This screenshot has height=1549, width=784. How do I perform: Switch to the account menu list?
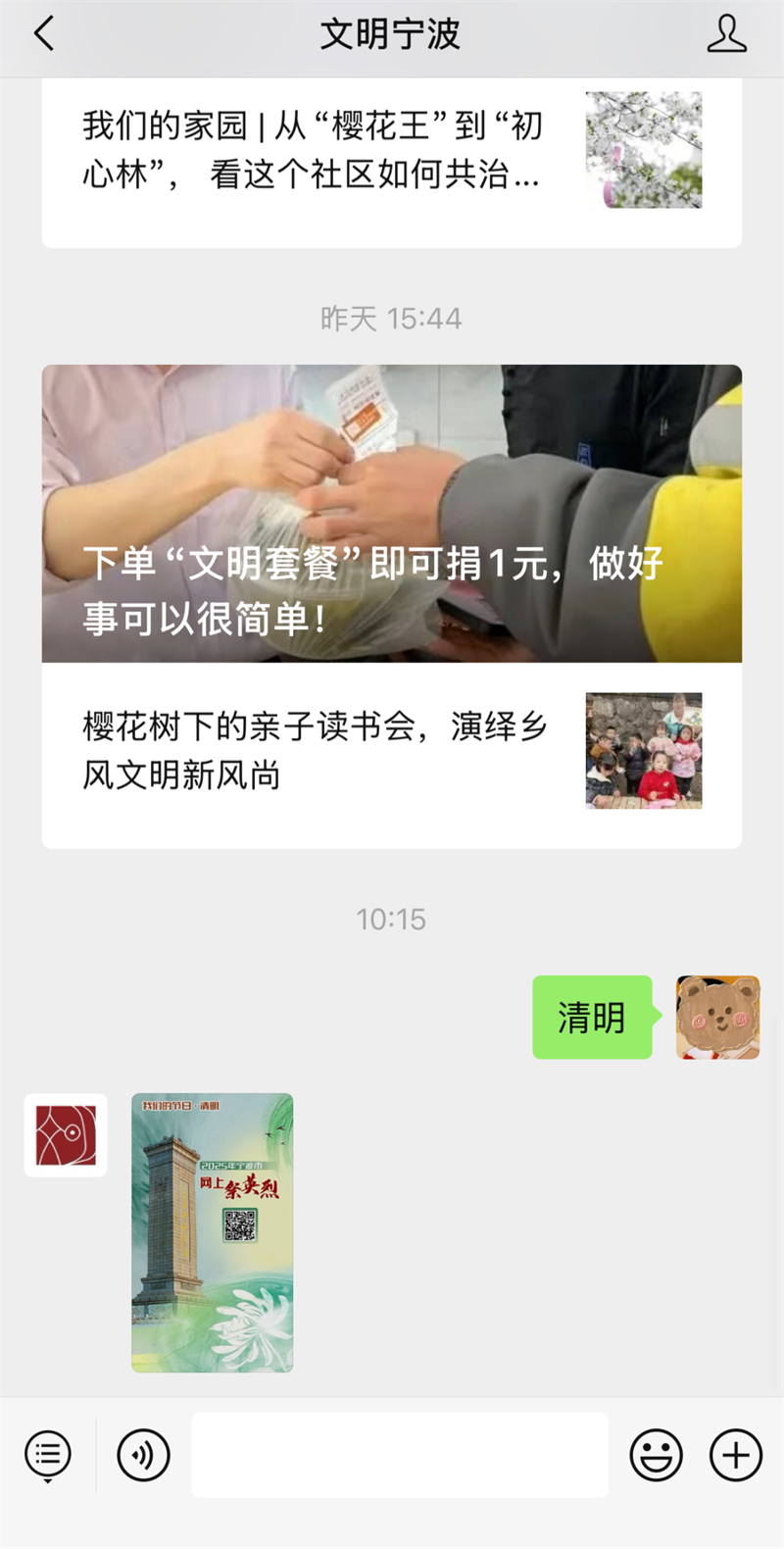pyautogui.click(x=48, y=1454)
